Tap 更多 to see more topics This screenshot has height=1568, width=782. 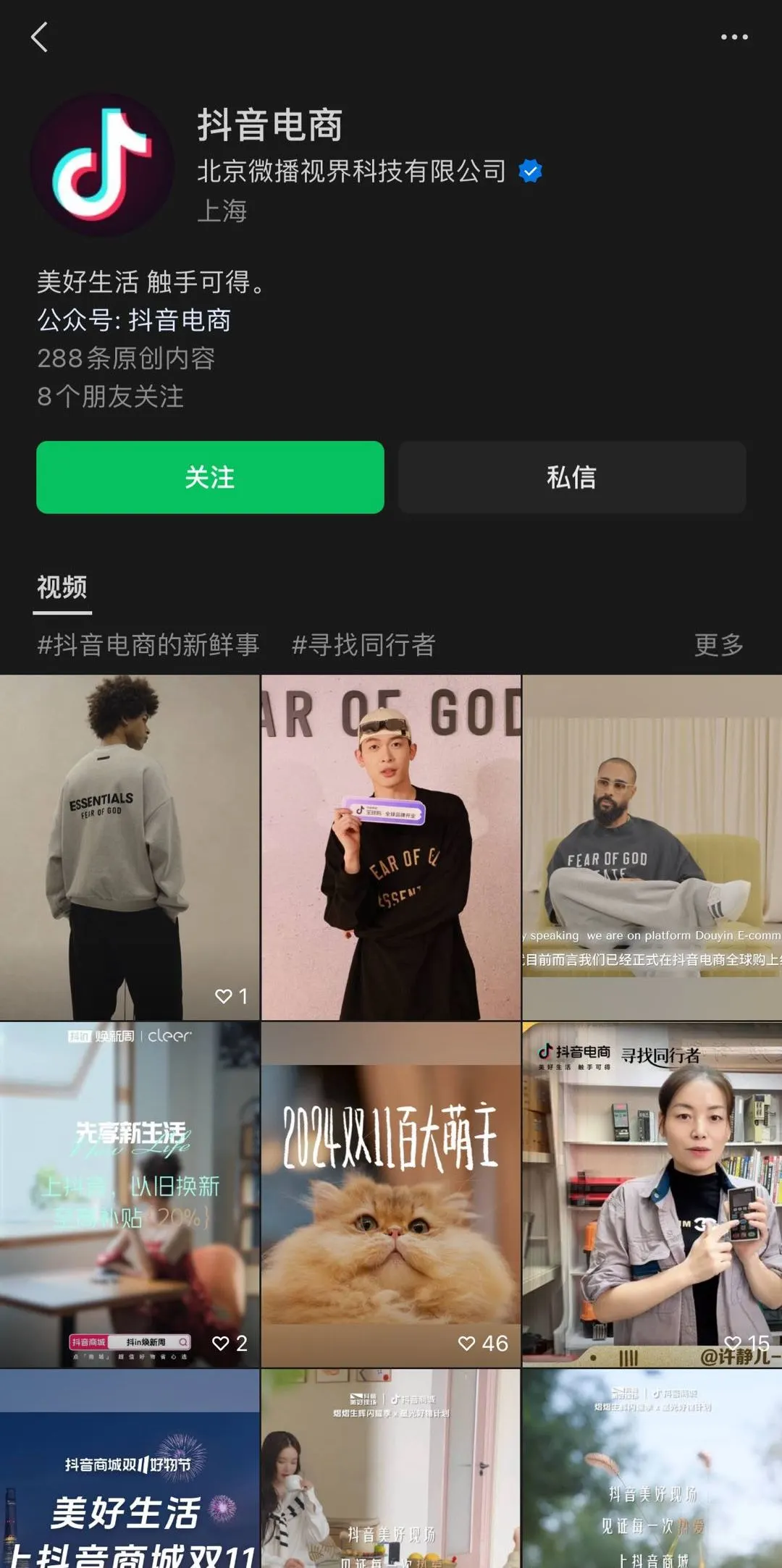(x=718, y=644)
